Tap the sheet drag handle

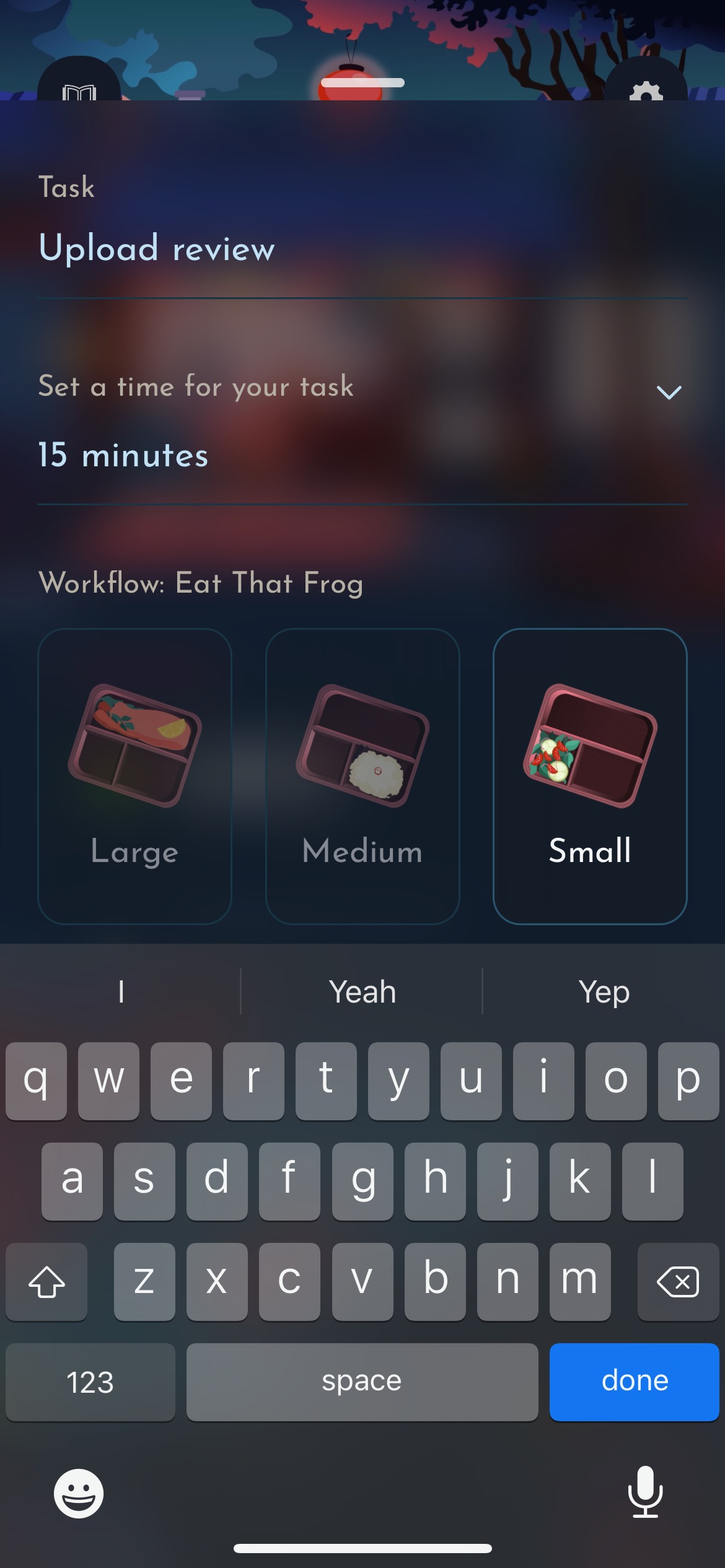(362, 82)
